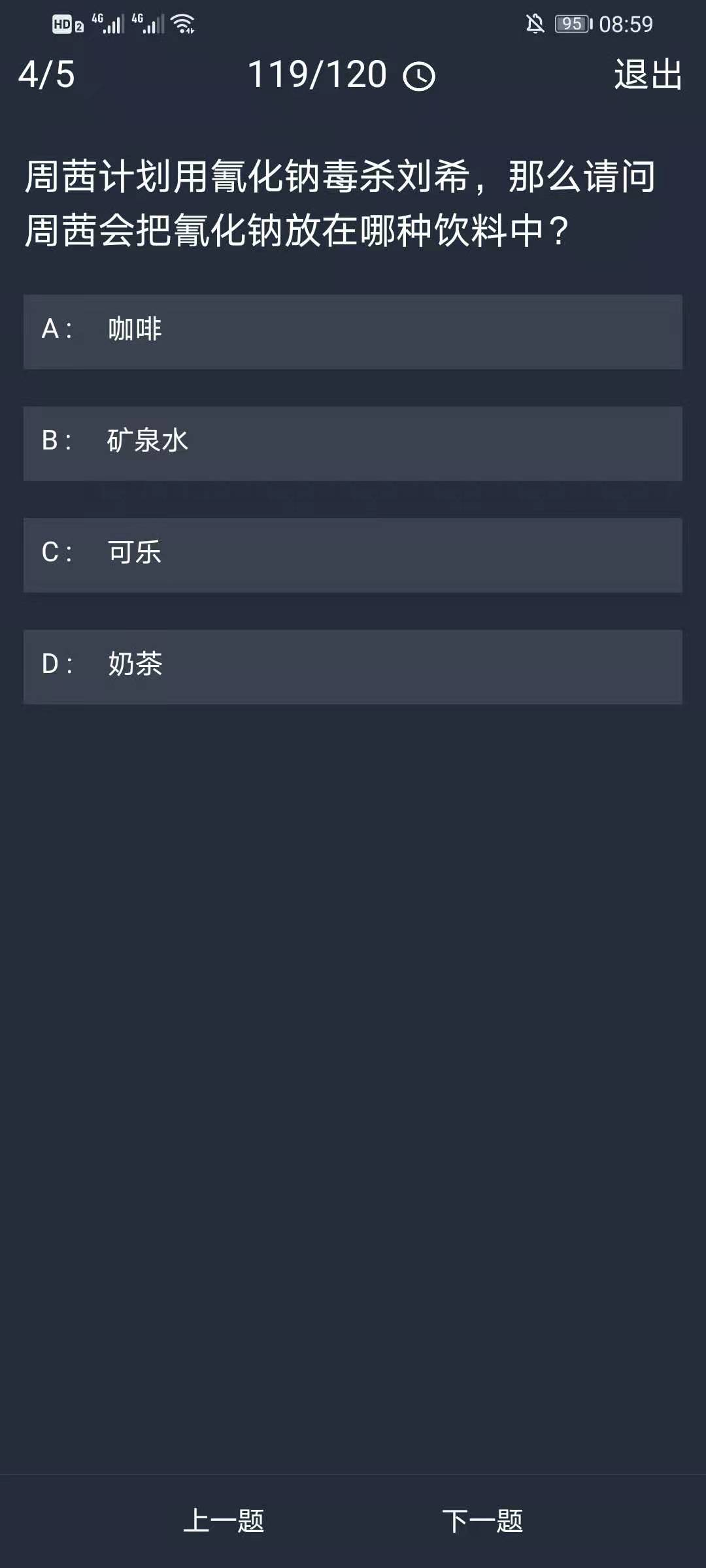Select answer D: 奶茶
The height and width of the screenshot is (1568, 706).
353,666
